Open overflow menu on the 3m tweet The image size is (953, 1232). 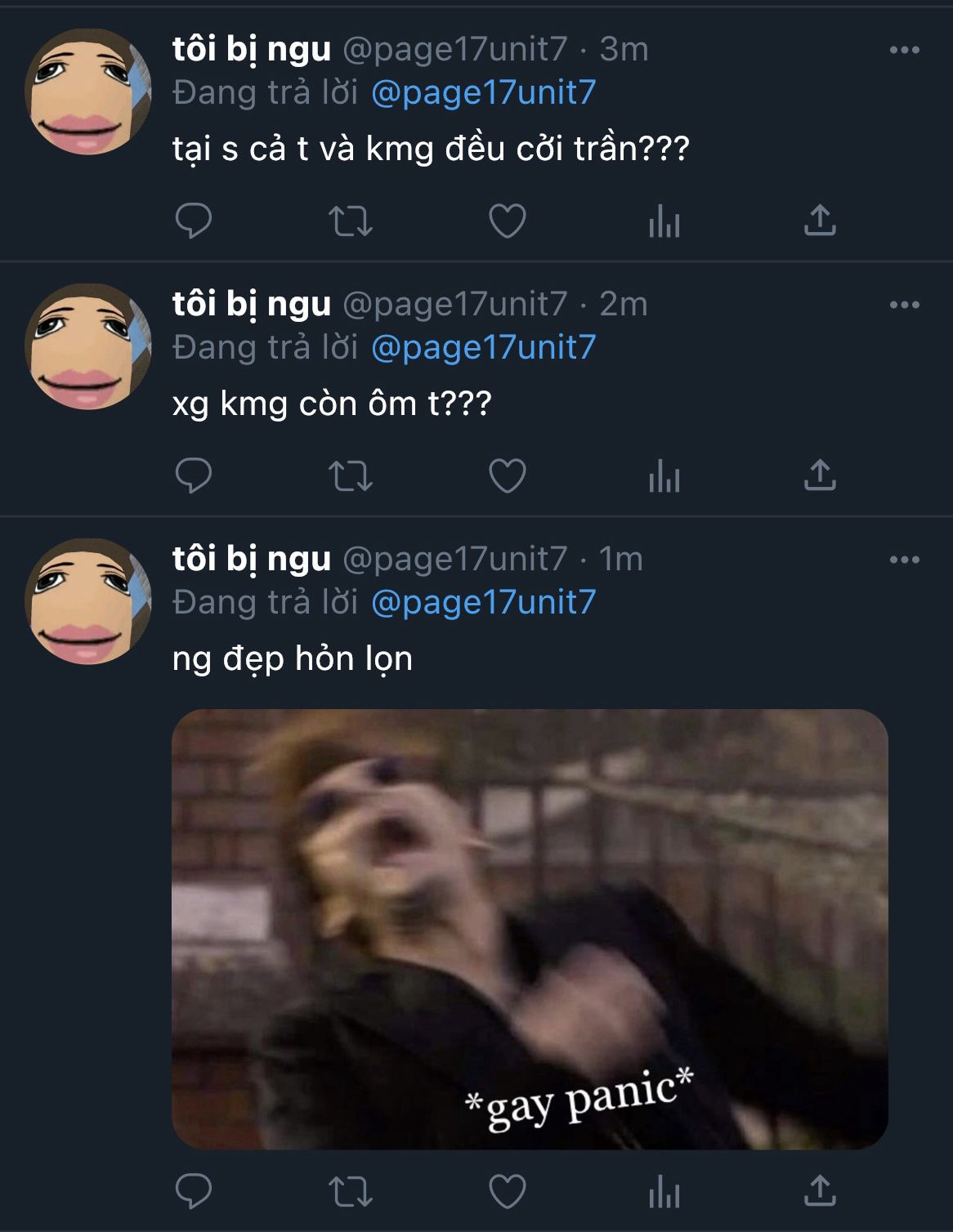pos(904,50)
